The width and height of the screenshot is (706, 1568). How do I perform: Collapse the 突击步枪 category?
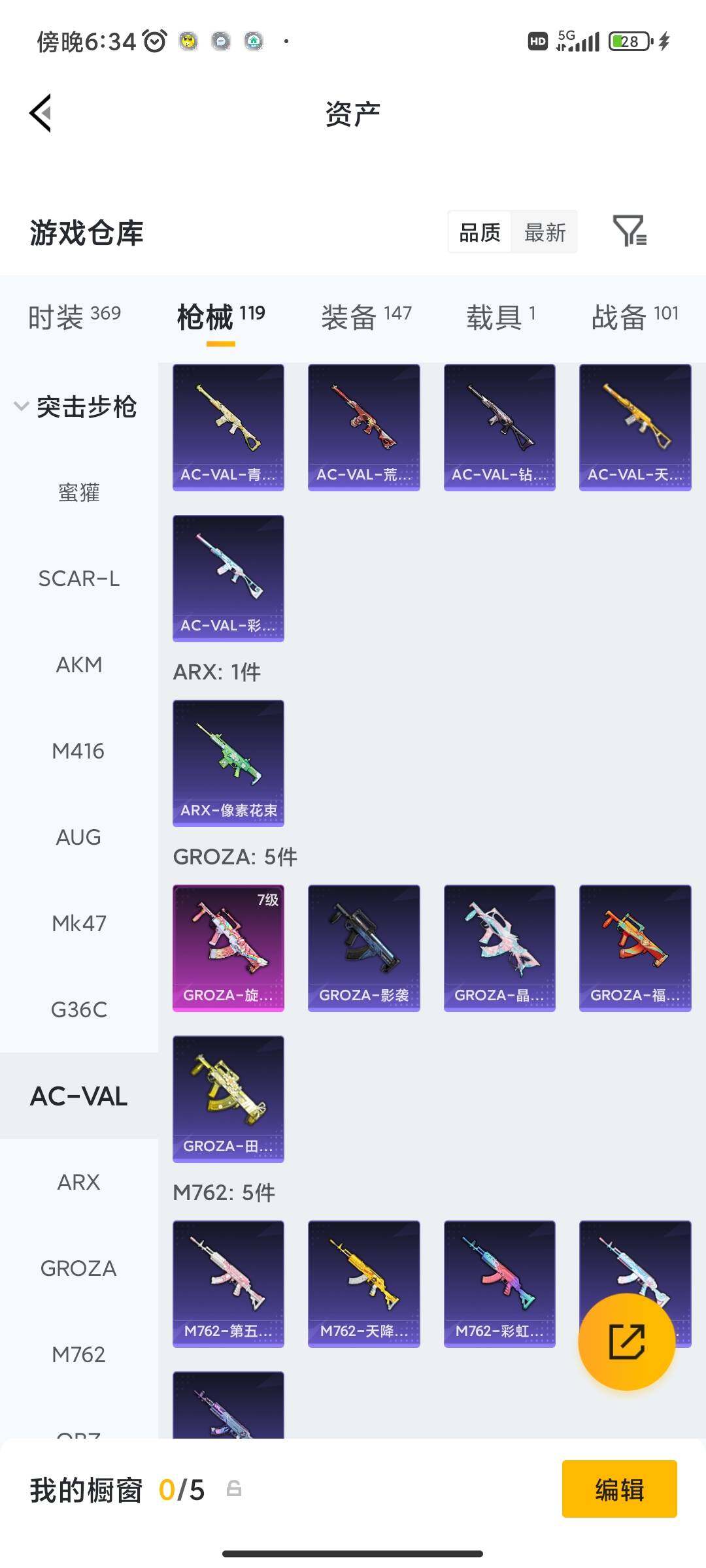pos(75,406)
